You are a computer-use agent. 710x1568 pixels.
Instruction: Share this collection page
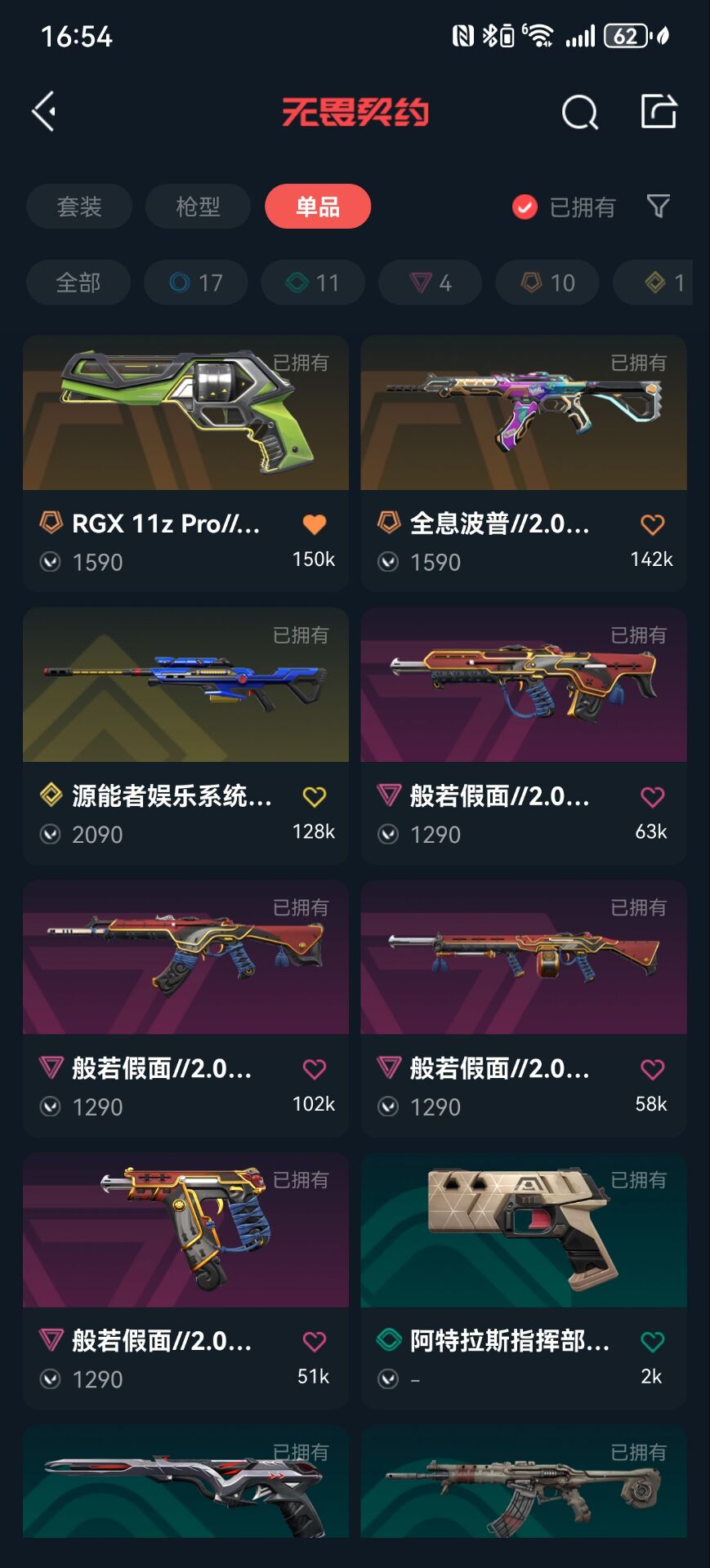pos(659,111)
